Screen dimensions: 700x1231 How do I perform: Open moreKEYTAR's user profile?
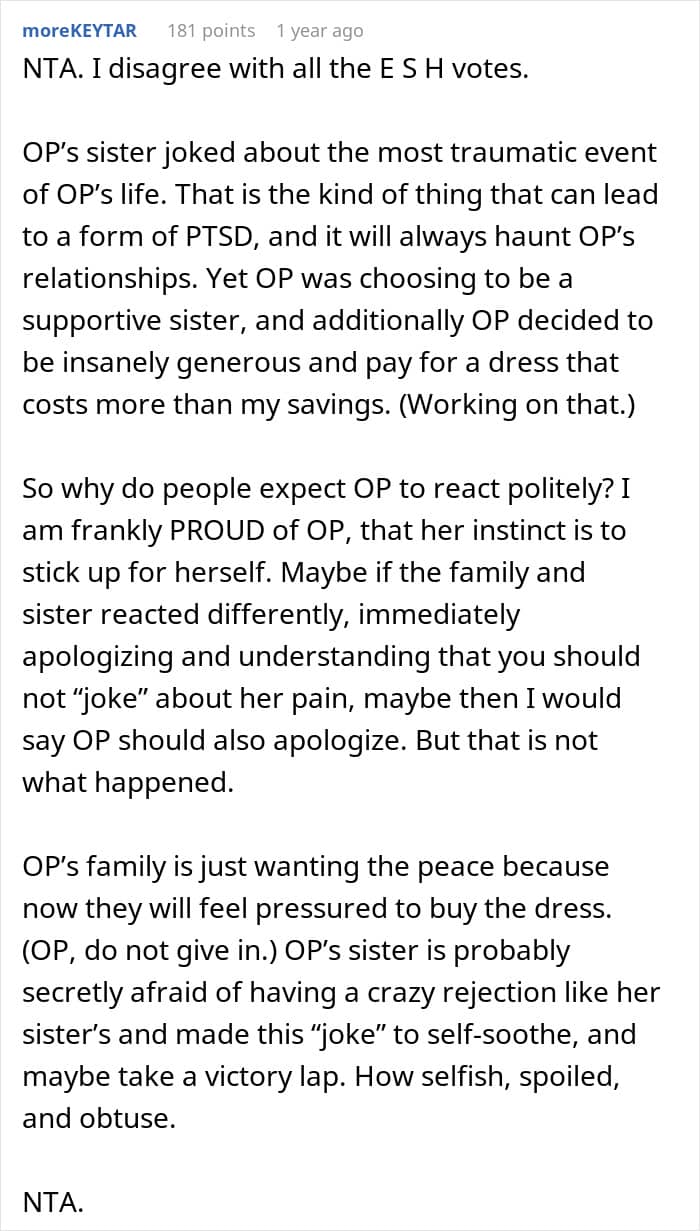click(x=80, y=31)
